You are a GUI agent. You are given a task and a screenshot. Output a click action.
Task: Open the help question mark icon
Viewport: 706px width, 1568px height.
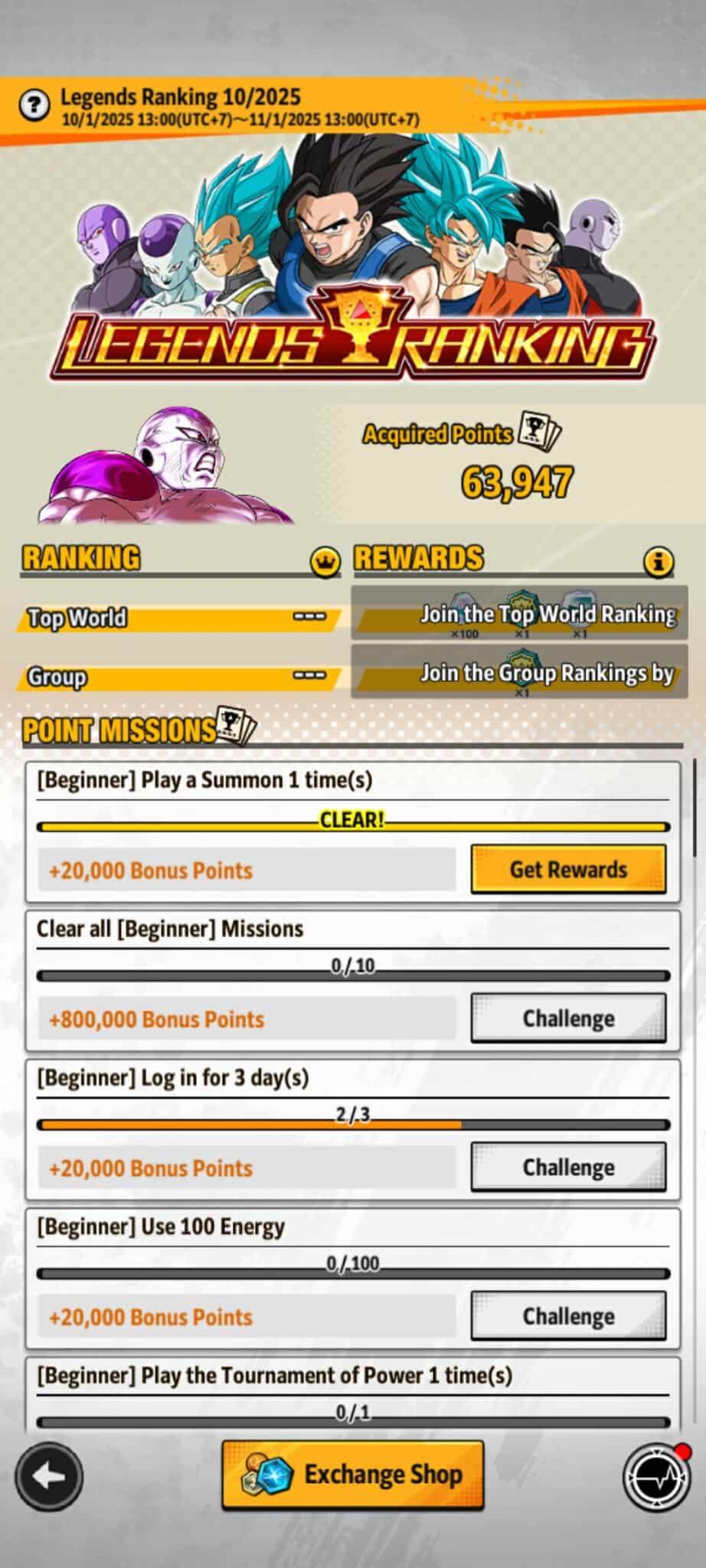coord(34,105)
